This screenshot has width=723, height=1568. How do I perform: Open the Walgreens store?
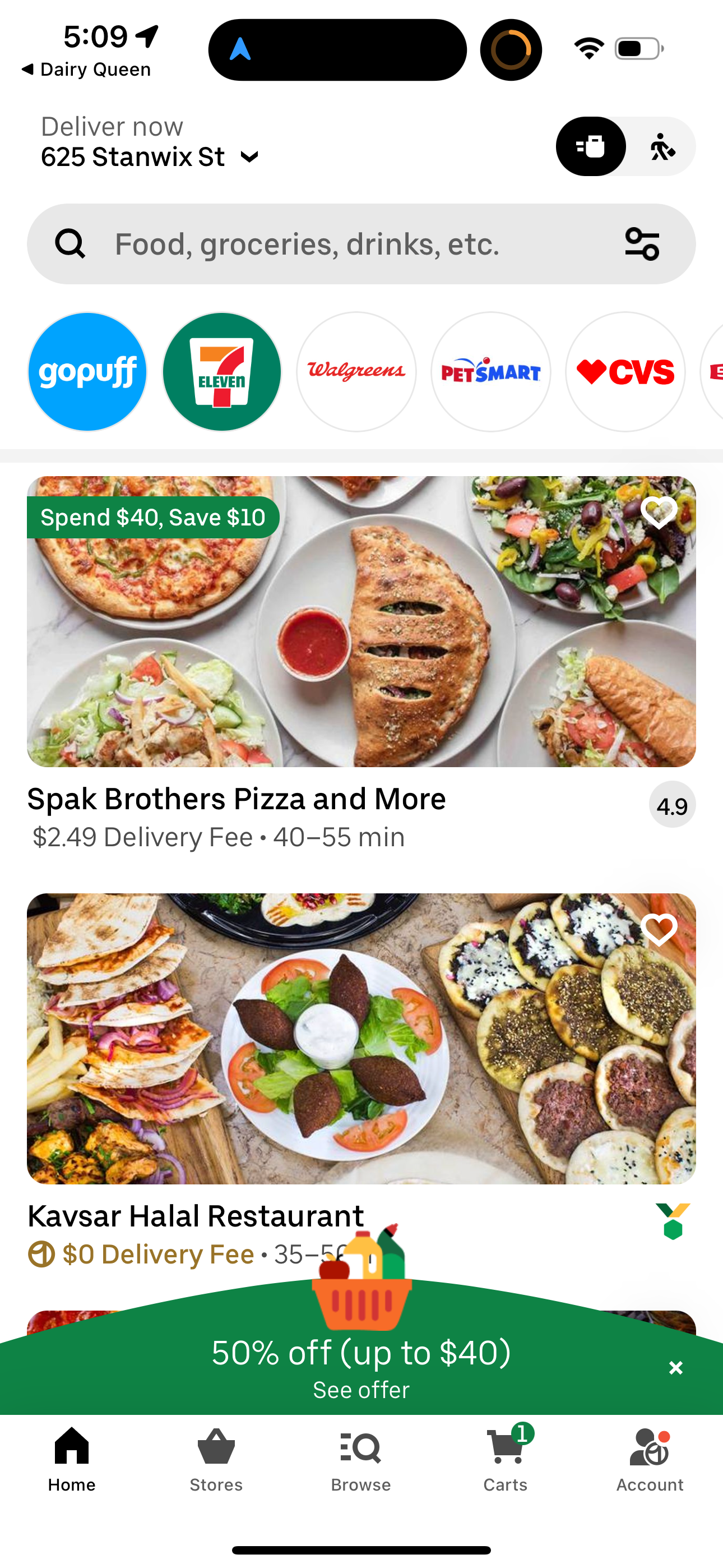(x=356, y=371)
